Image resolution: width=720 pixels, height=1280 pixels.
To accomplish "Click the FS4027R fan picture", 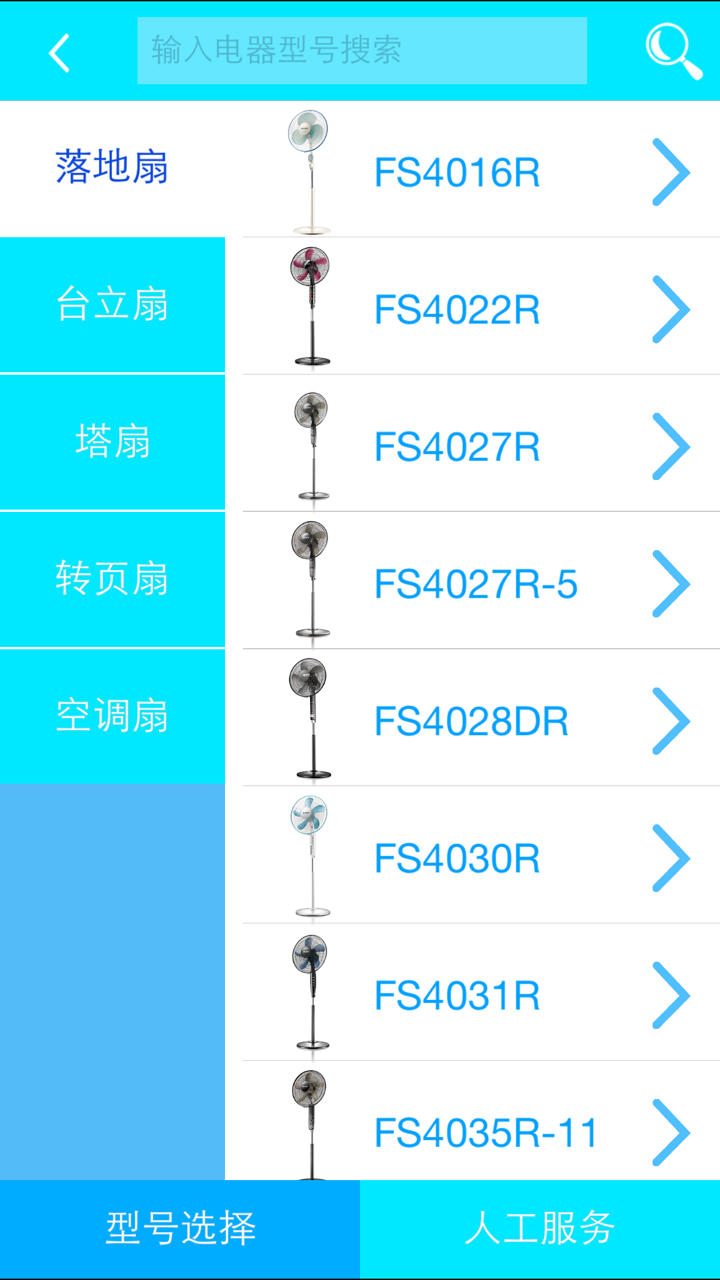I will (309, 443).
